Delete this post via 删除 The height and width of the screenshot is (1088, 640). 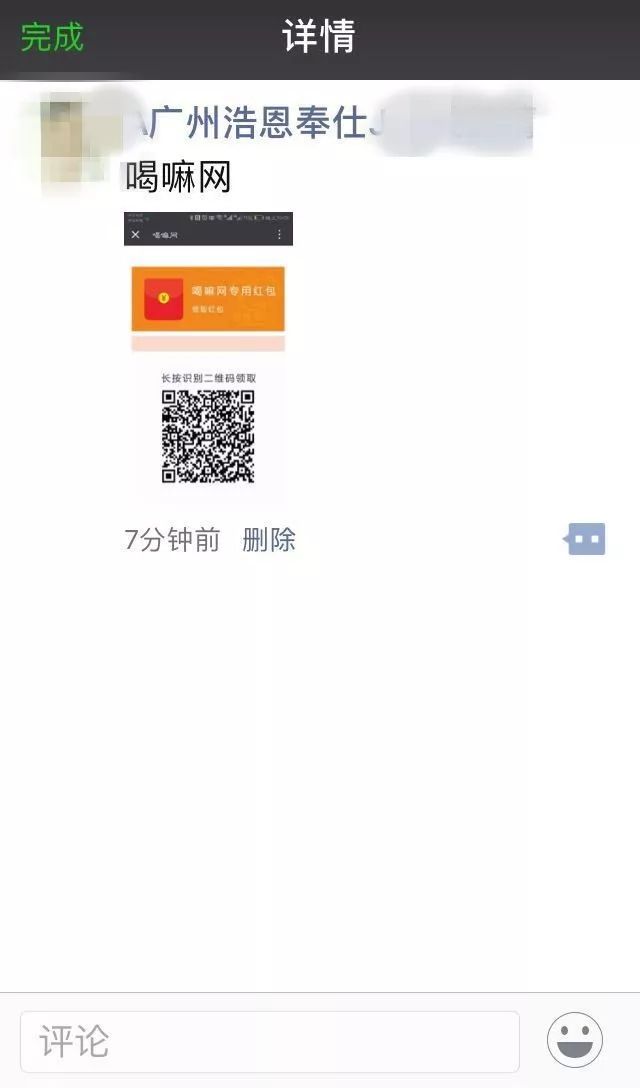(x=269, y=540)
